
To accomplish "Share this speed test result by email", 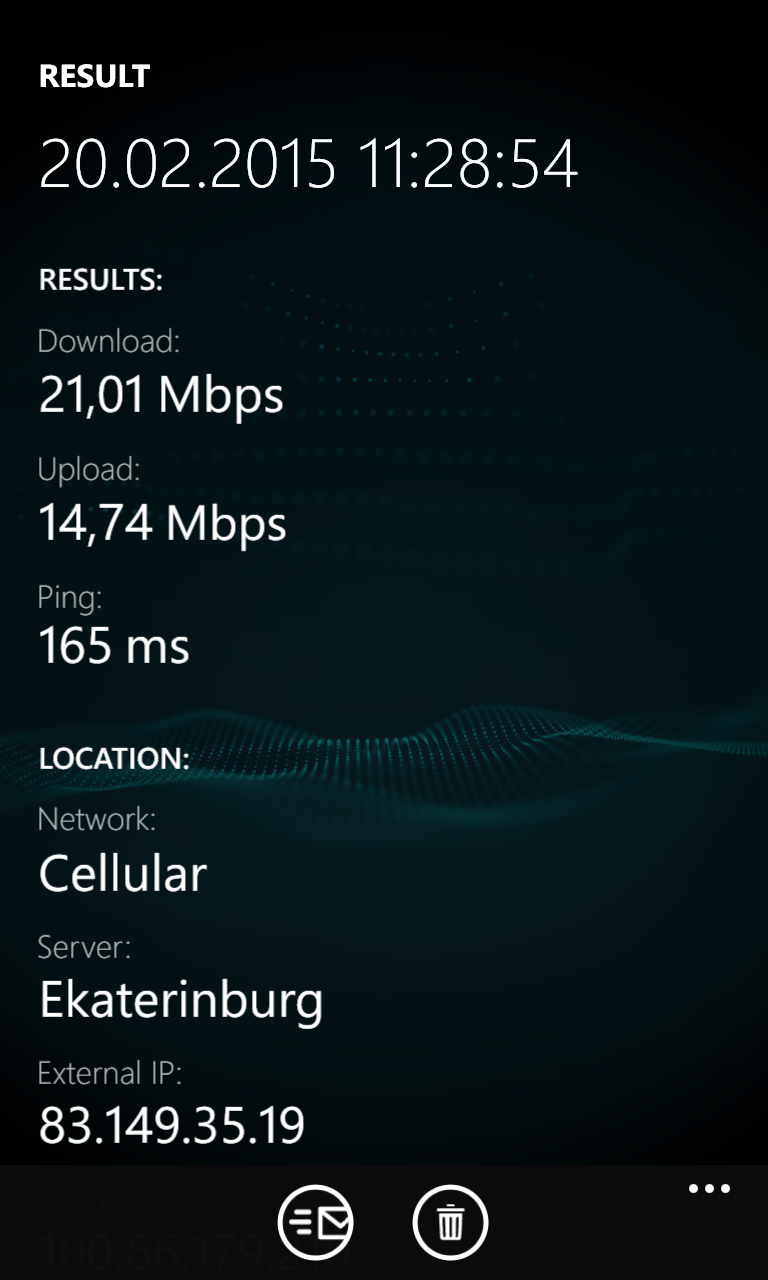I will (x=316, y=1221).
